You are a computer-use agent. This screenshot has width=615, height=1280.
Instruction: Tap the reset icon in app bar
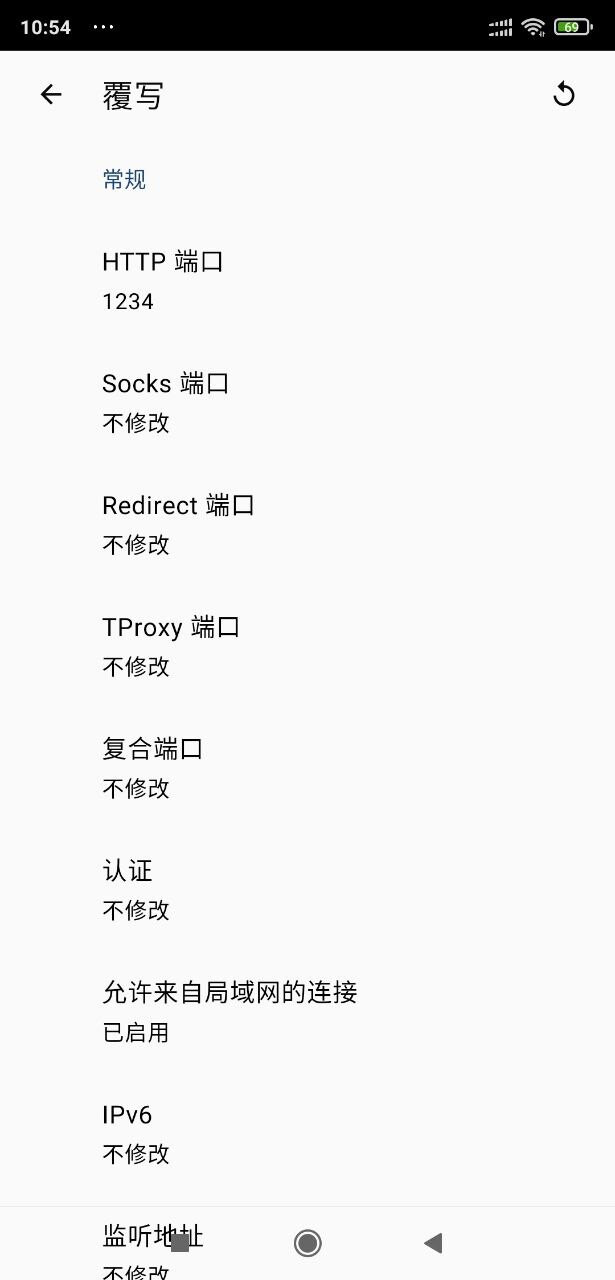(564, 95)
